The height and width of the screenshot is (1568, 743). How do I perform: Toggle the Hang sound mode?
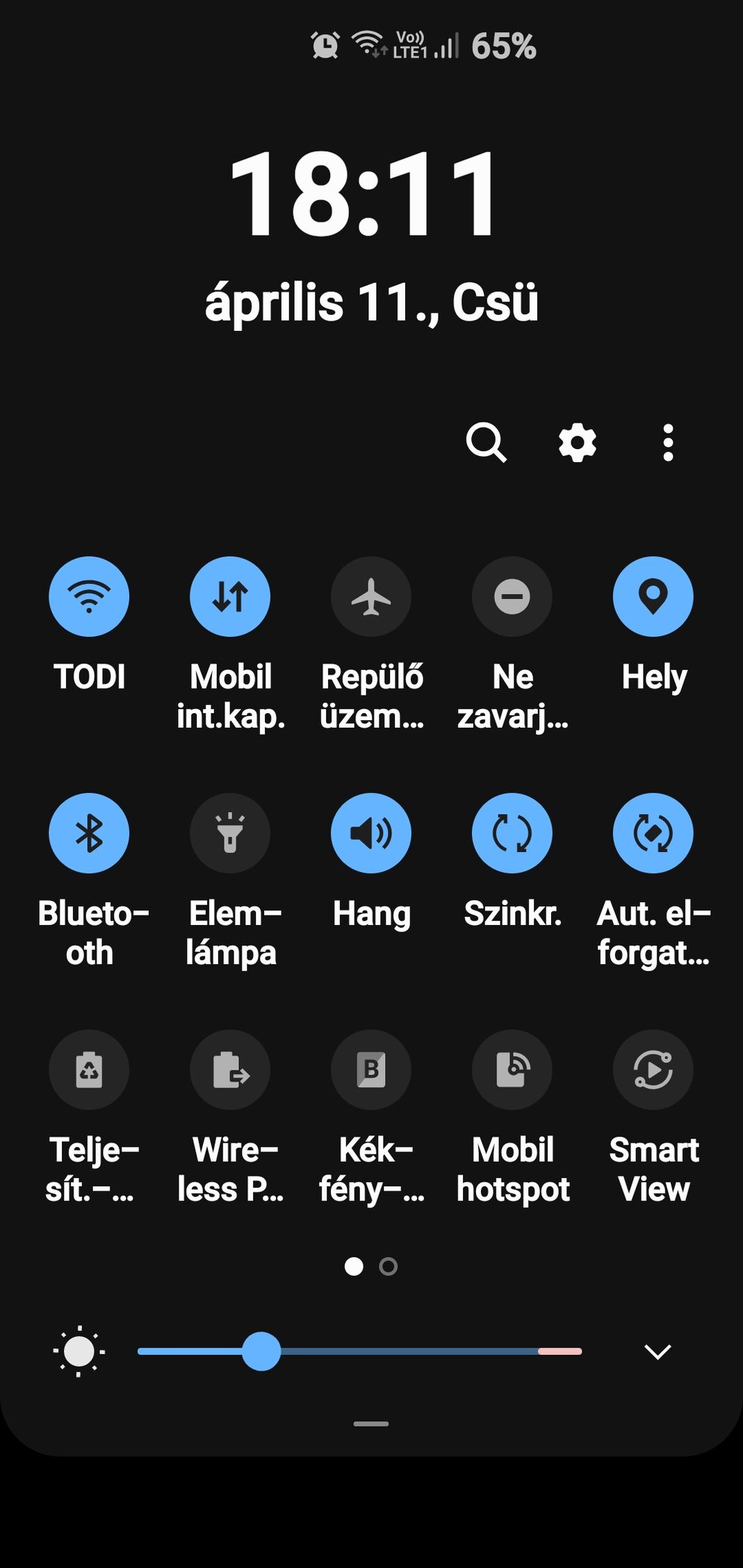371,833
